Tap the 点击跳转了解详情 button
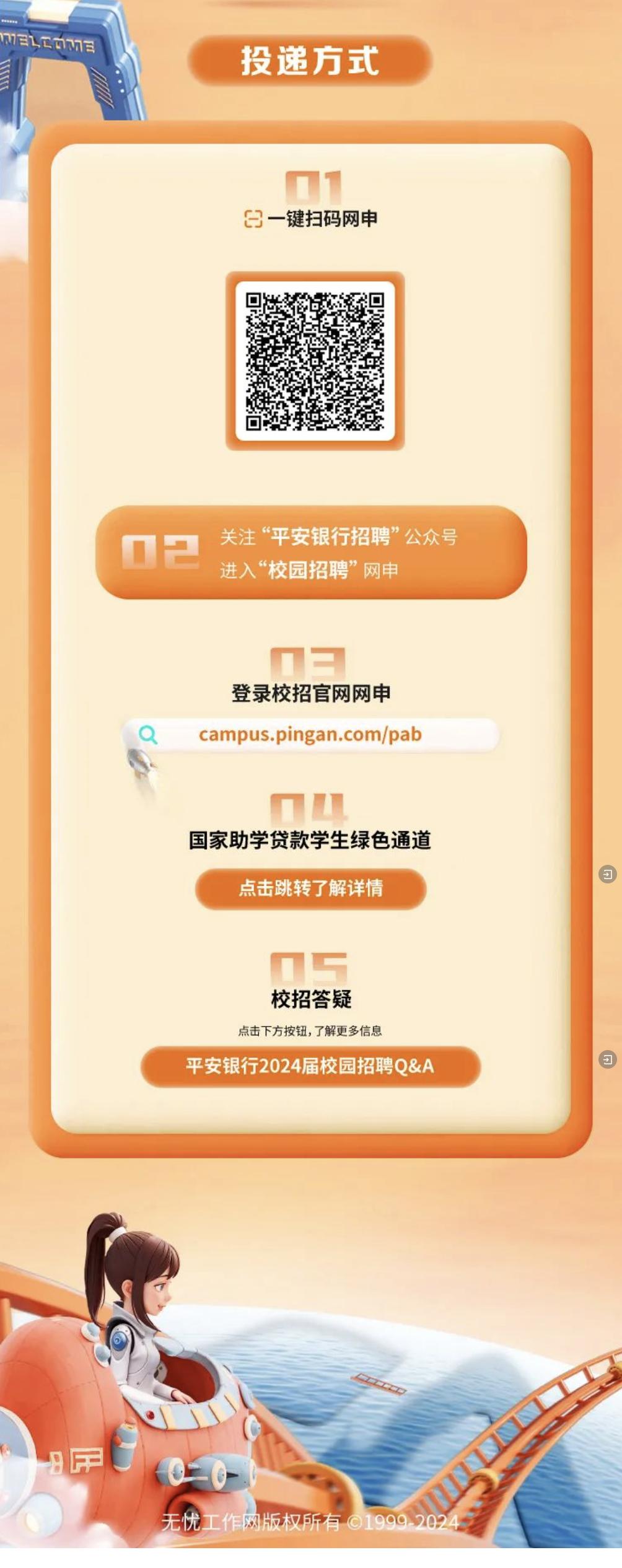Viewport: 622px width, 1568px height. point(310,888)
